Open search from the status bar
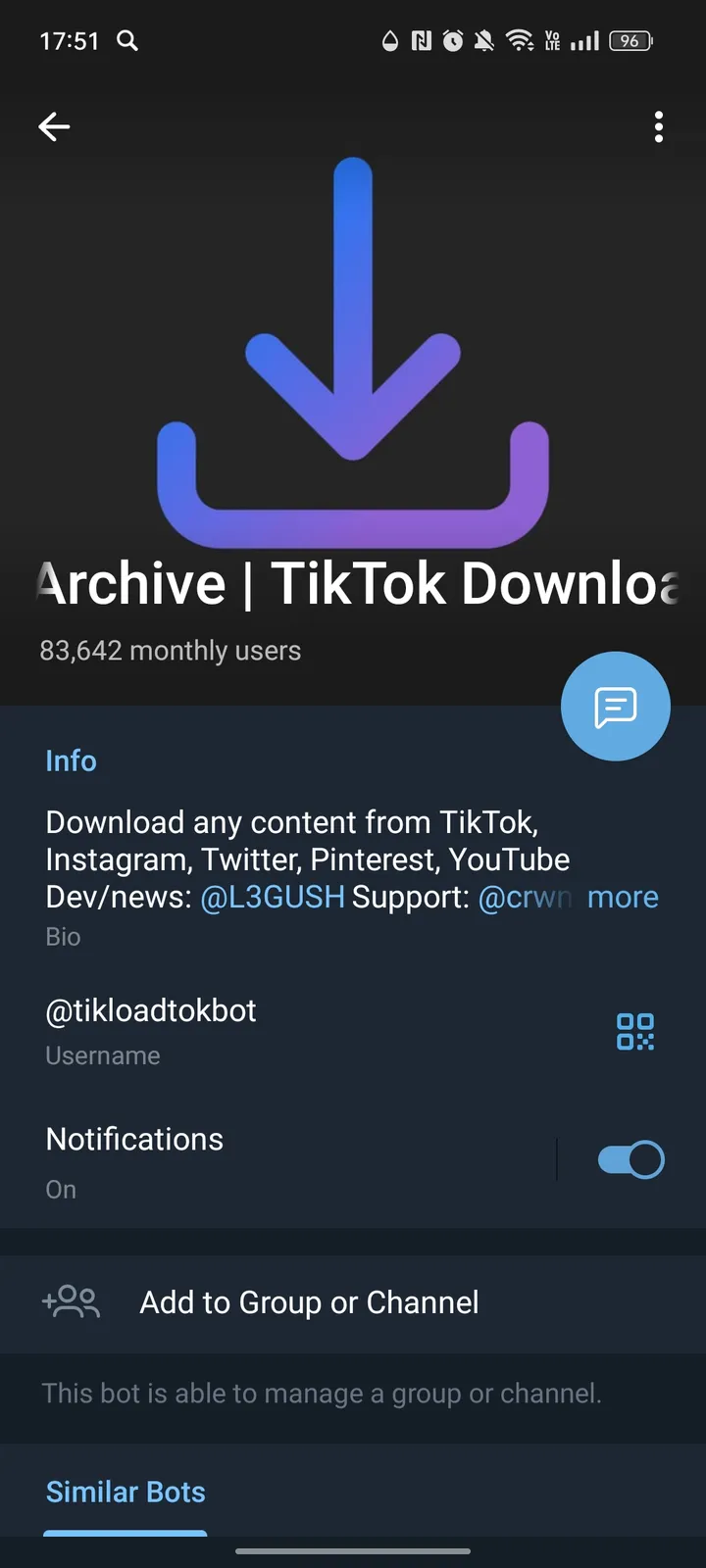 [126, 40]
